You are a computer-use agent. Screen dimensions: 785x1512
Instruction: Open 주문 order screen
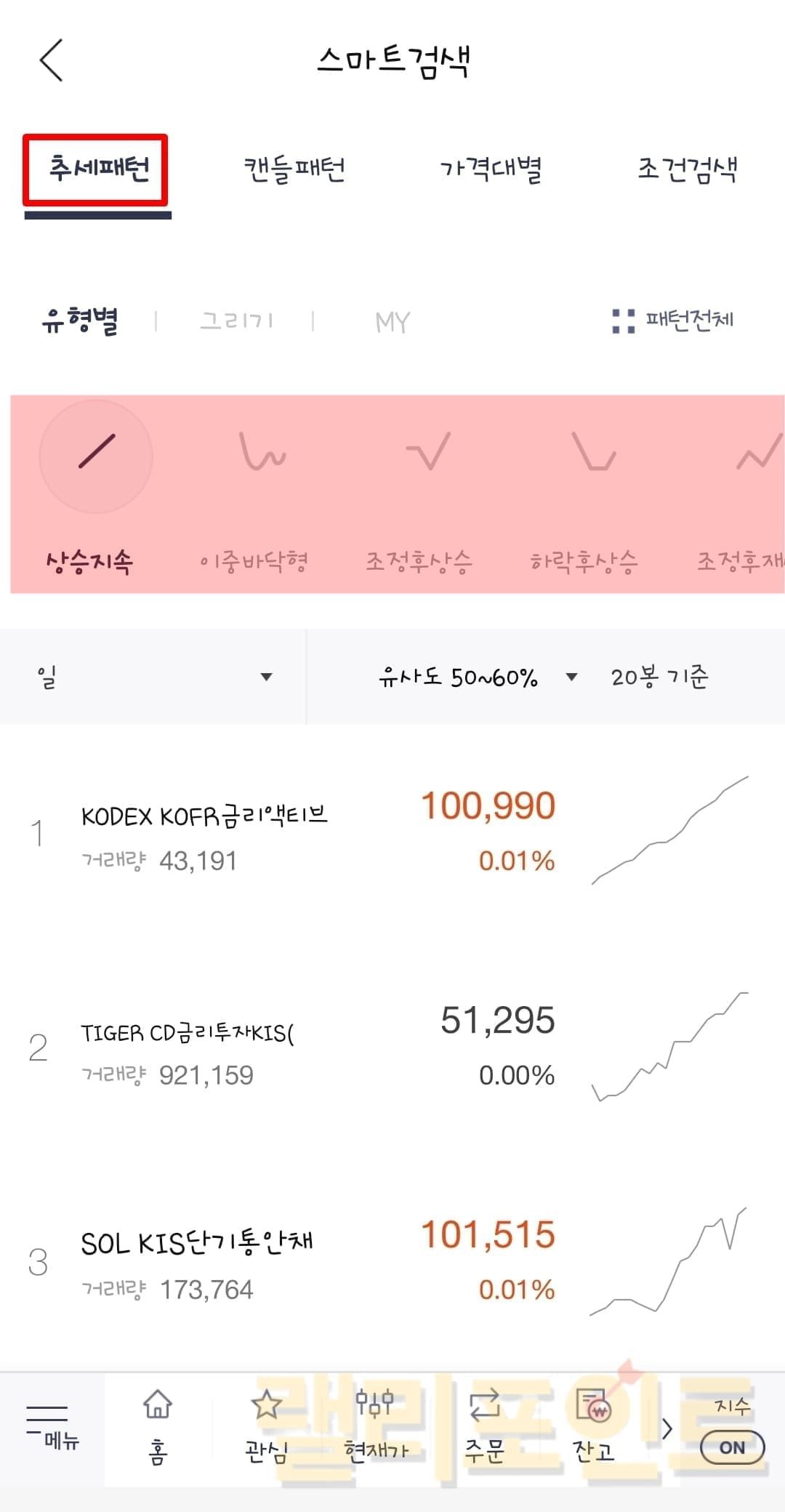484,1427
